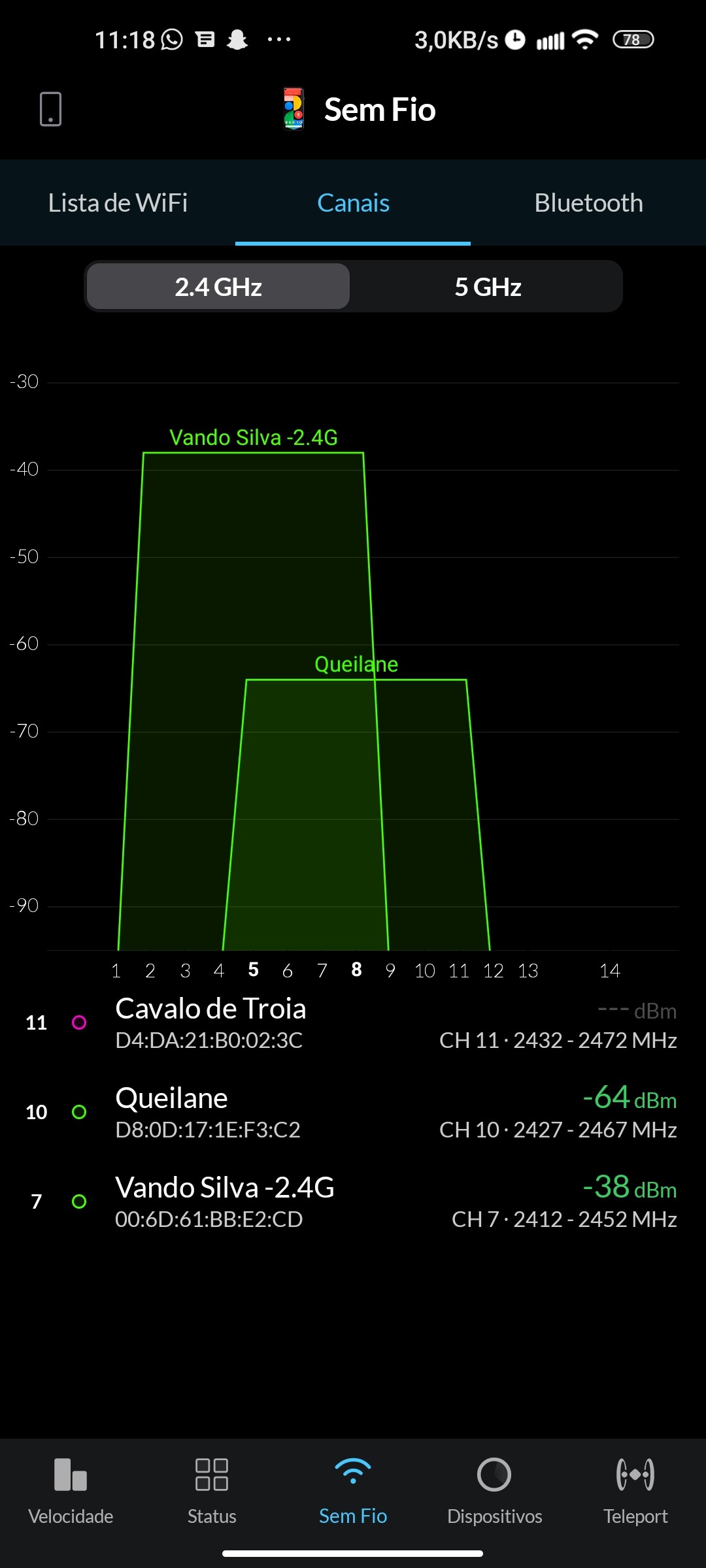The height and width of the screenshot is (1568, 706).
Task: Select the 2.4 GHz band
Action: [218, 287]
